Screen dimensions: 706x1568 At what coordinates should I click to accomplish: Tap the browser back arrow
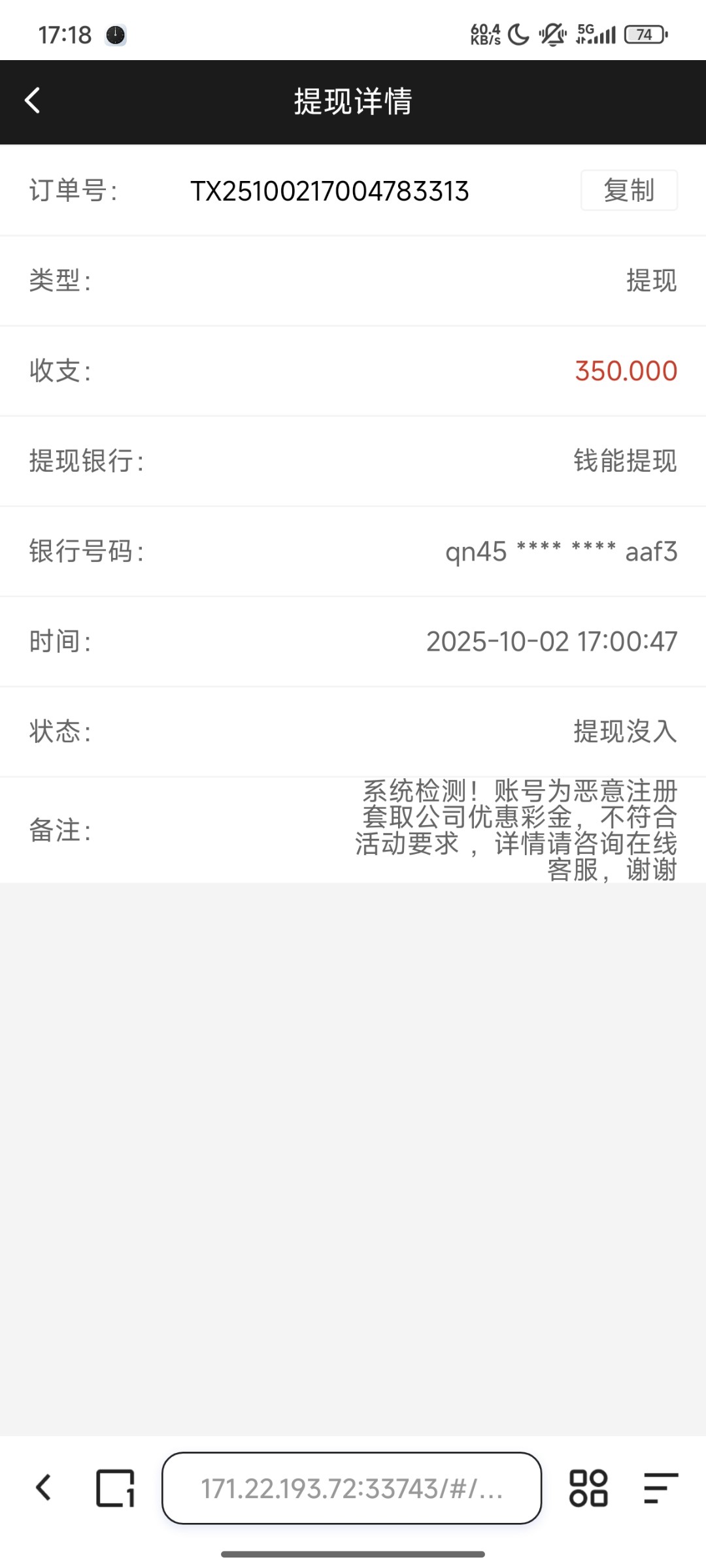43,1488
